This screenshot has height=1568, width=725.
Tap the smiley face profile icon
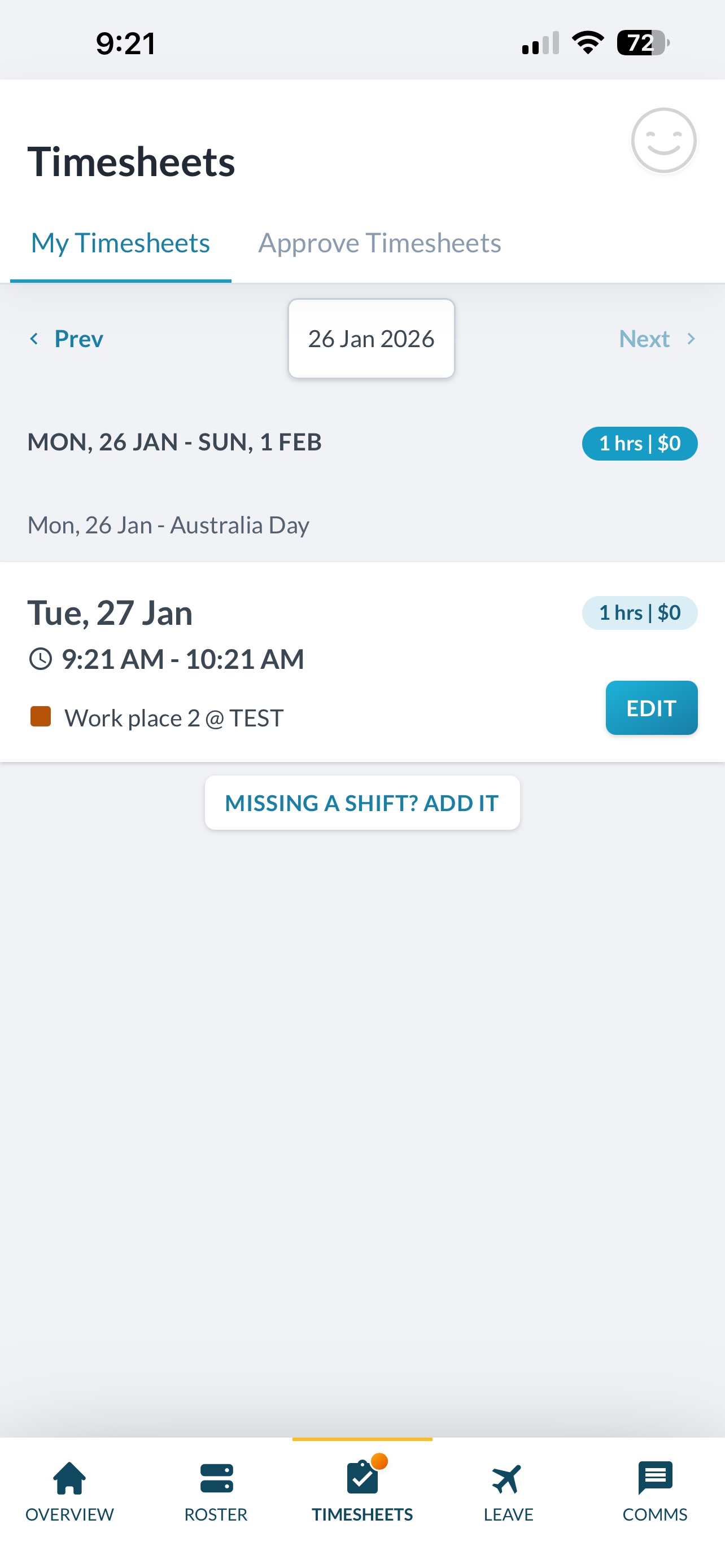coord(663,141)
